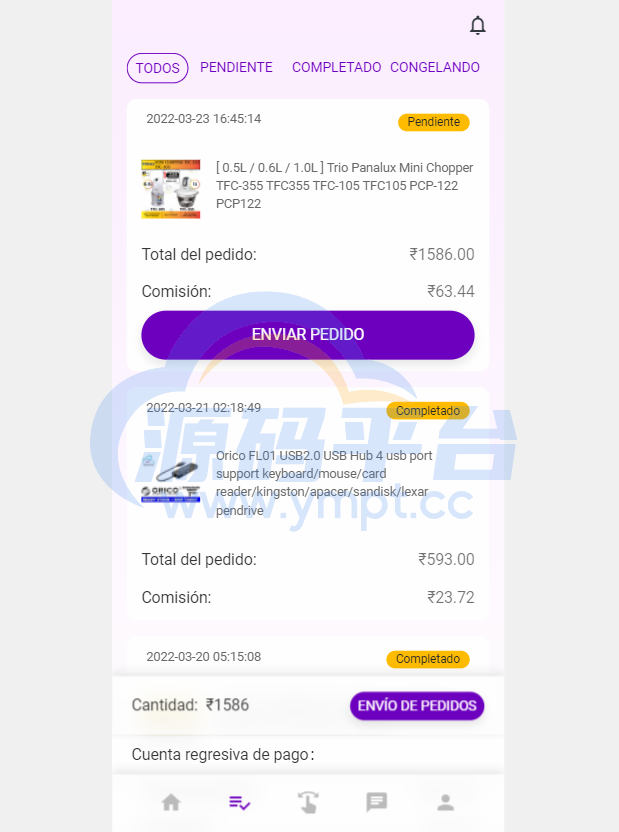Tap ENVIAR PEDIDO on the pending order

coord(308,334)
